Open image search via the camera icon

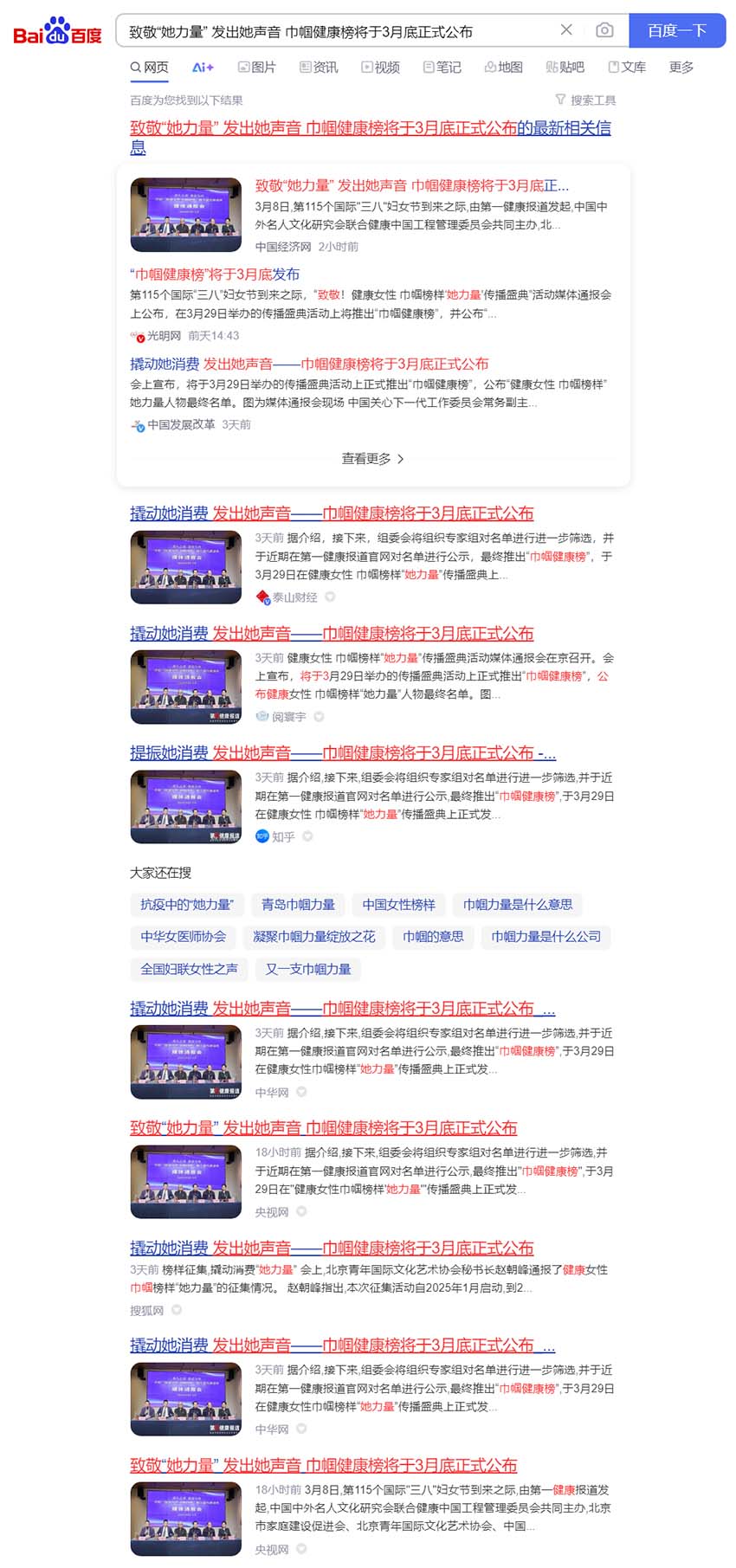pos(604,29)
